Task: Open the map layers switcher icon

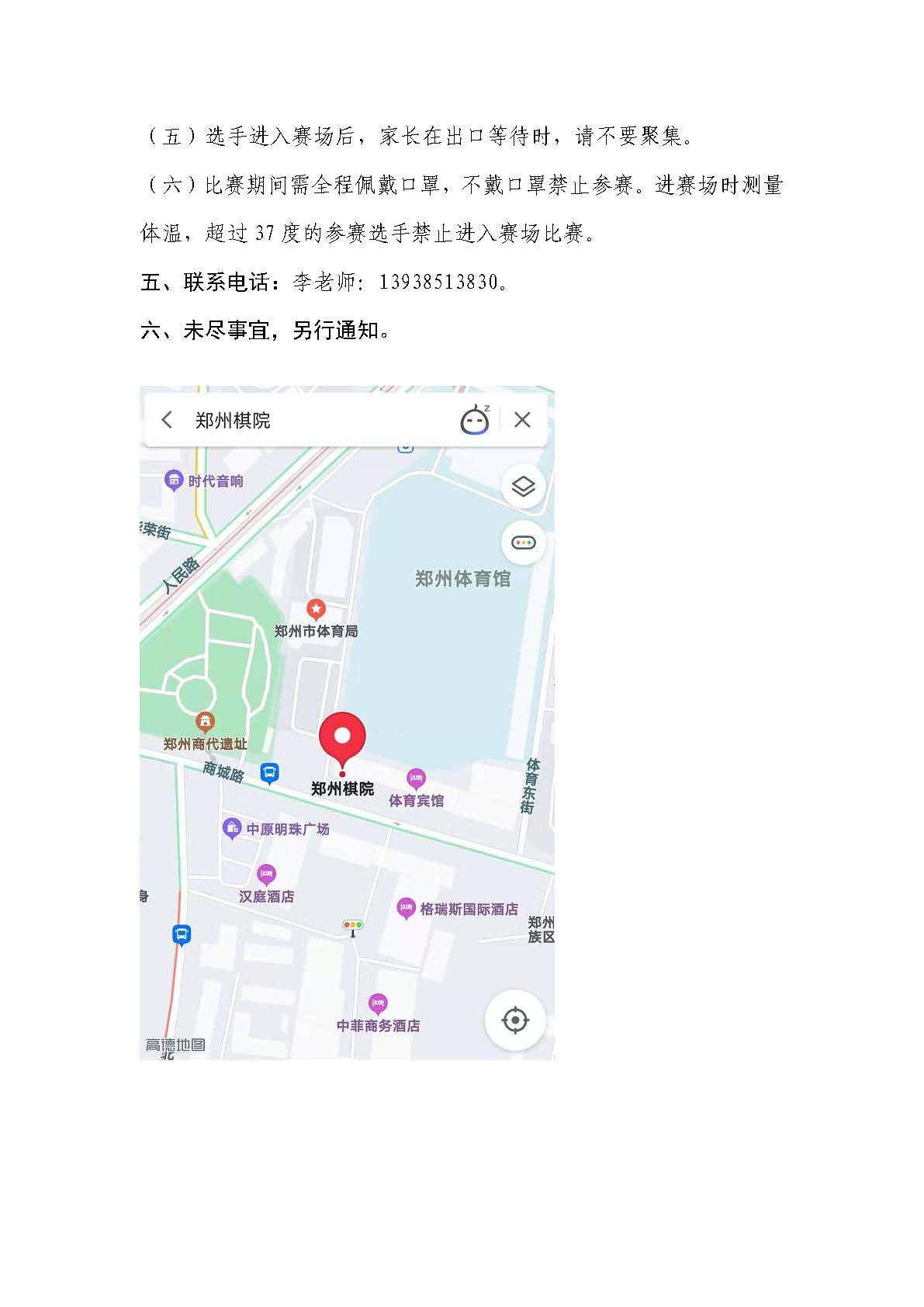Action: [521, 486]
